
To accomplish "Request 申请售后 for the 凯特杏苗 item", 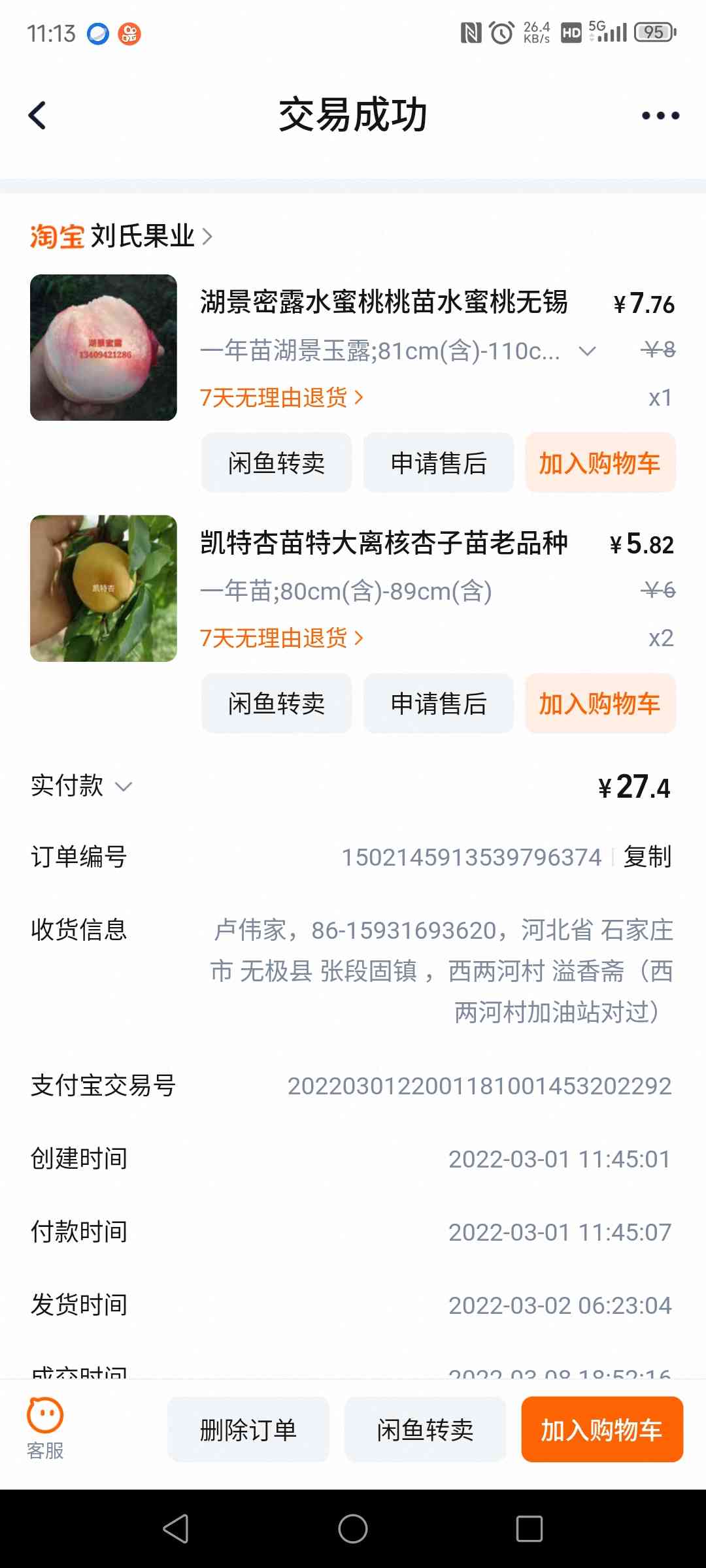I will [x=439, y=704].
